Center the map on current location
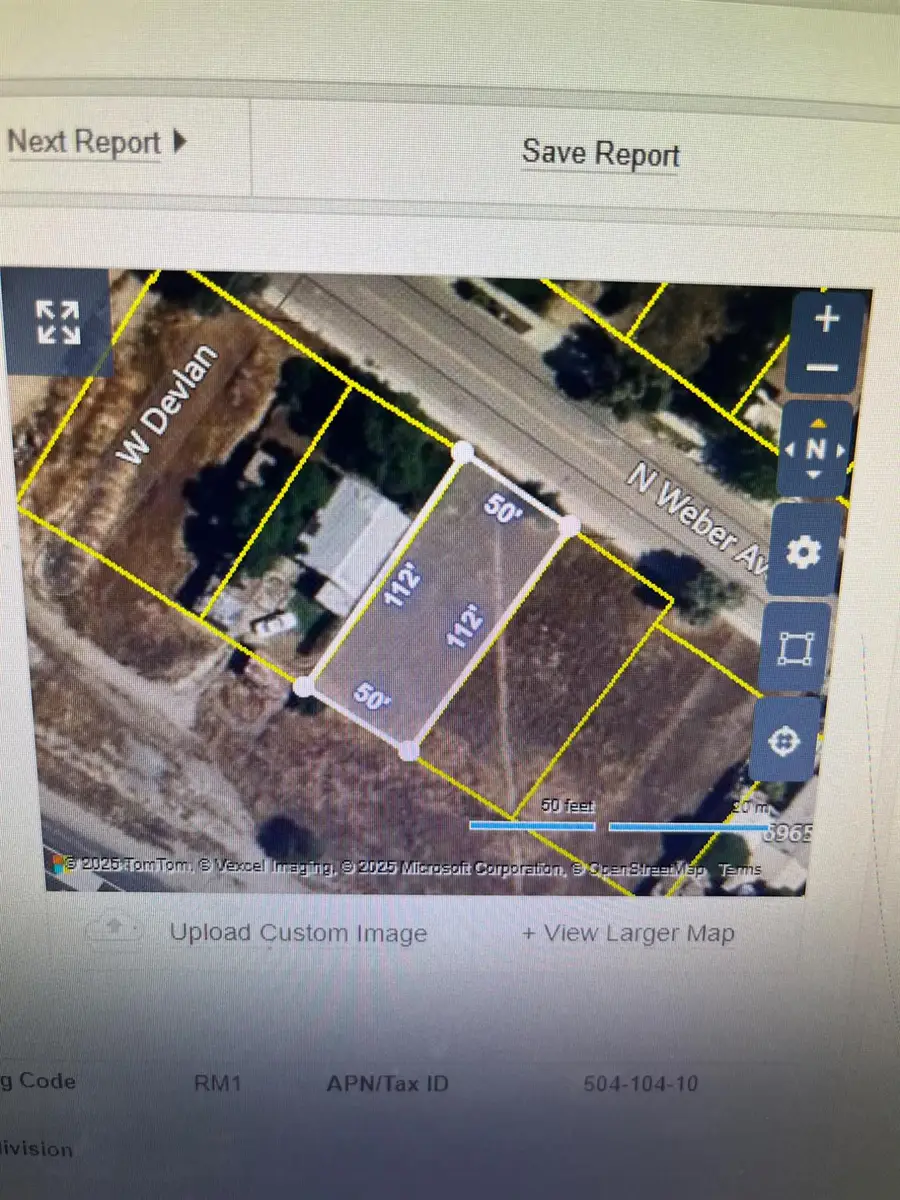 [x=783, y=742]
